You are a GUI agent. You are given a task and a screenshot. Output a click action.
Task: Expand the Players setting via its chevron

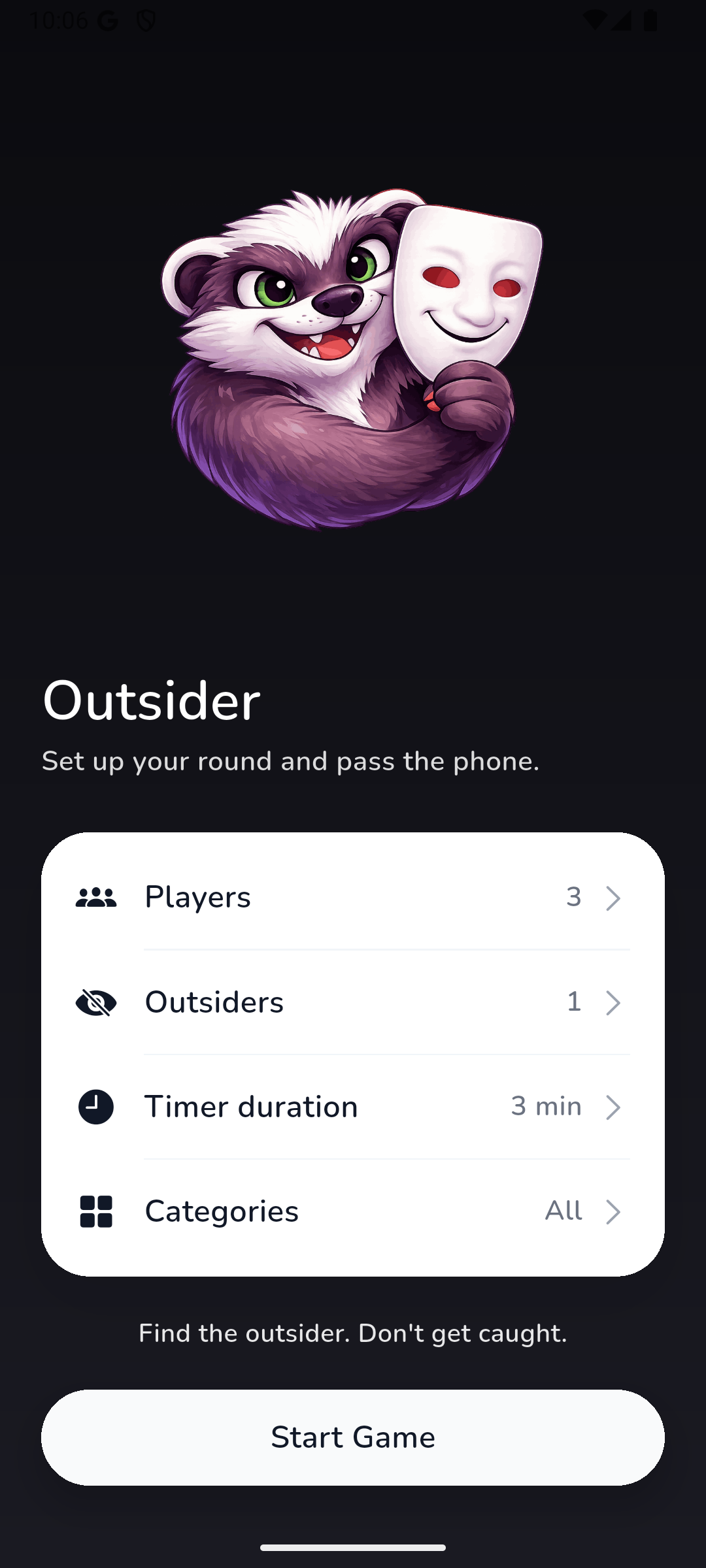(613, 898)
